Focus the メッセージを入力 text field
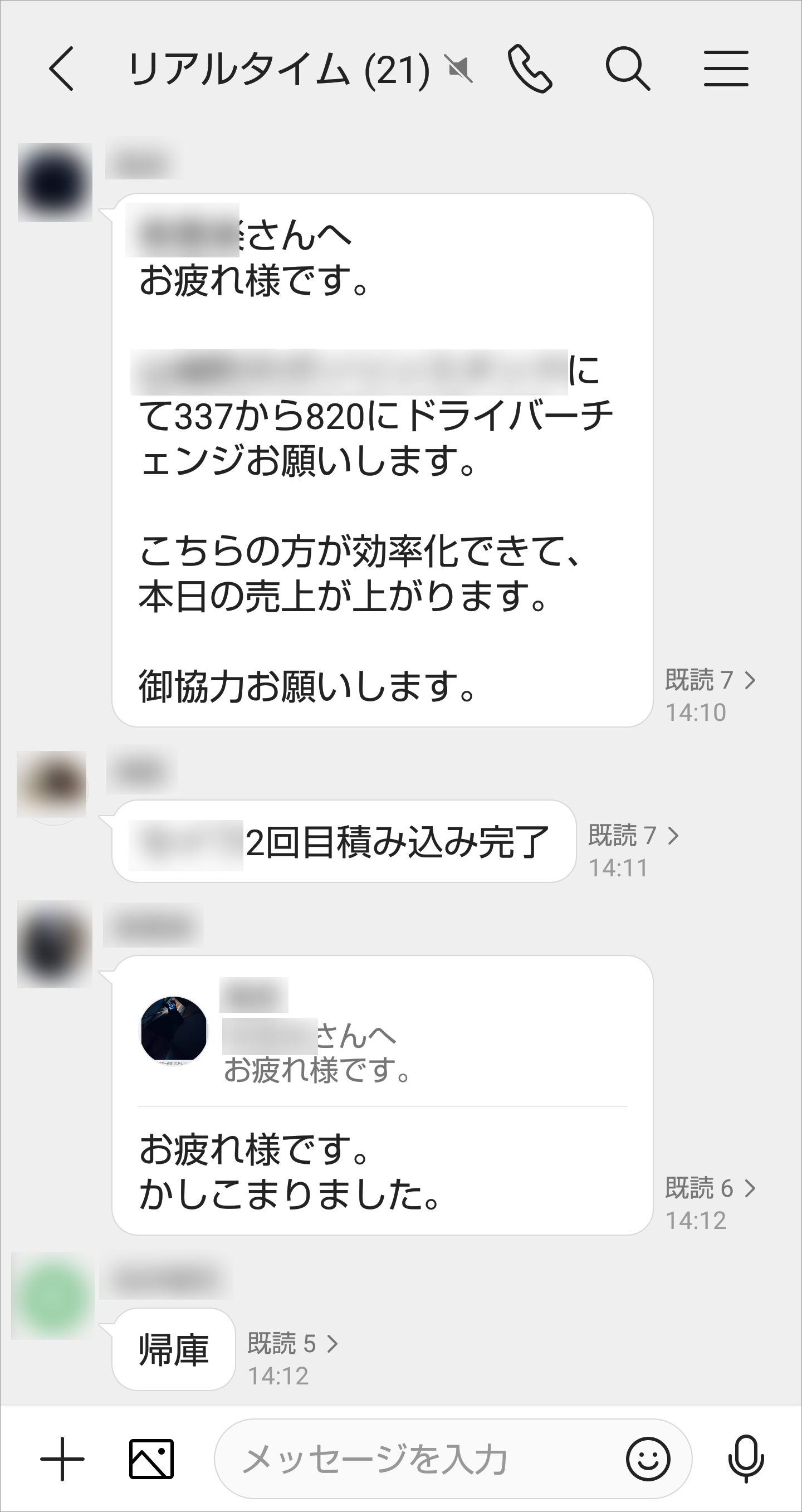The image size is (802, 1512). pyautogui.click(x=410, y=1459)
